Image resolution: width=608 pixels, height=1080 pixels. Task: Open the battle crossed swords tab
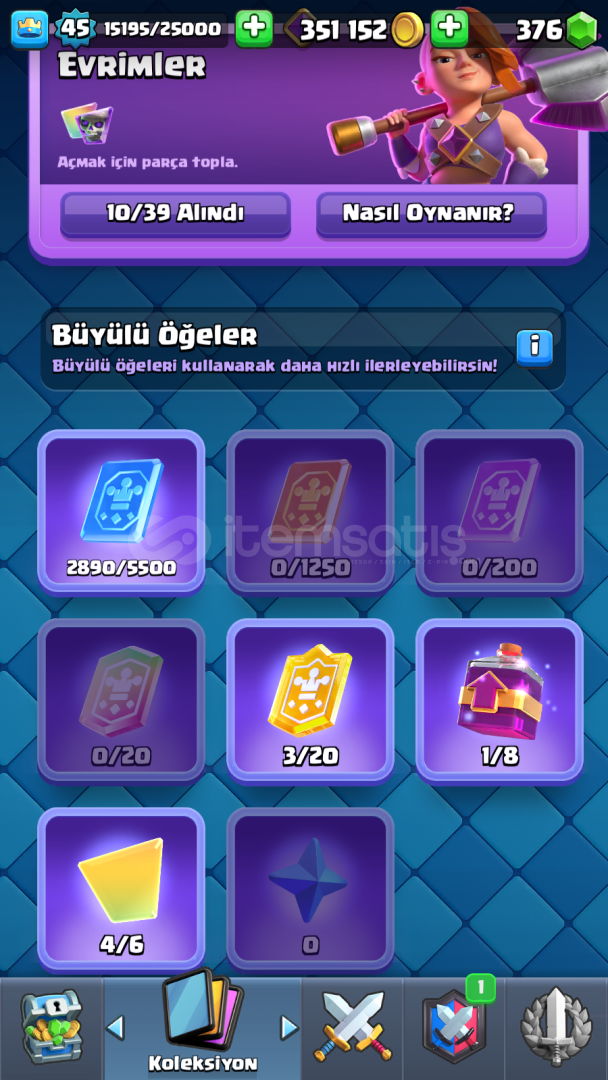(353, 1027)
